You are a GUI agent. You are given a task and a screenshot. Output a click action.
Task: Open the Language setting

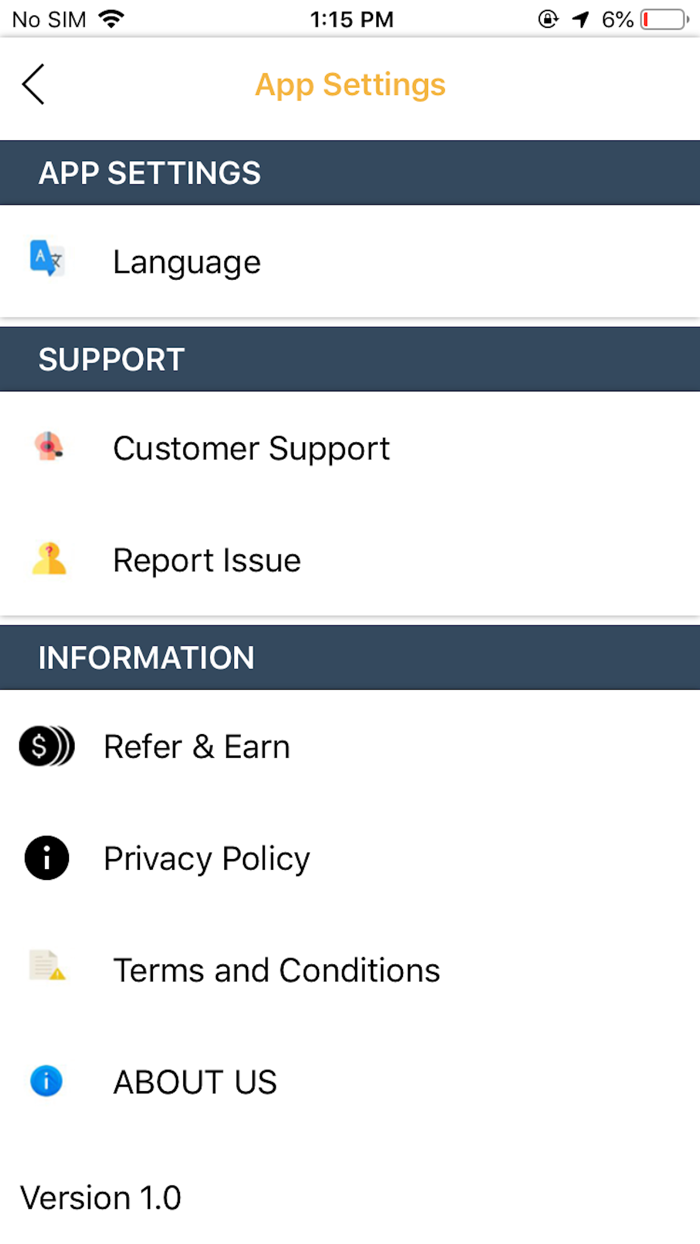(x=186, y=262)
